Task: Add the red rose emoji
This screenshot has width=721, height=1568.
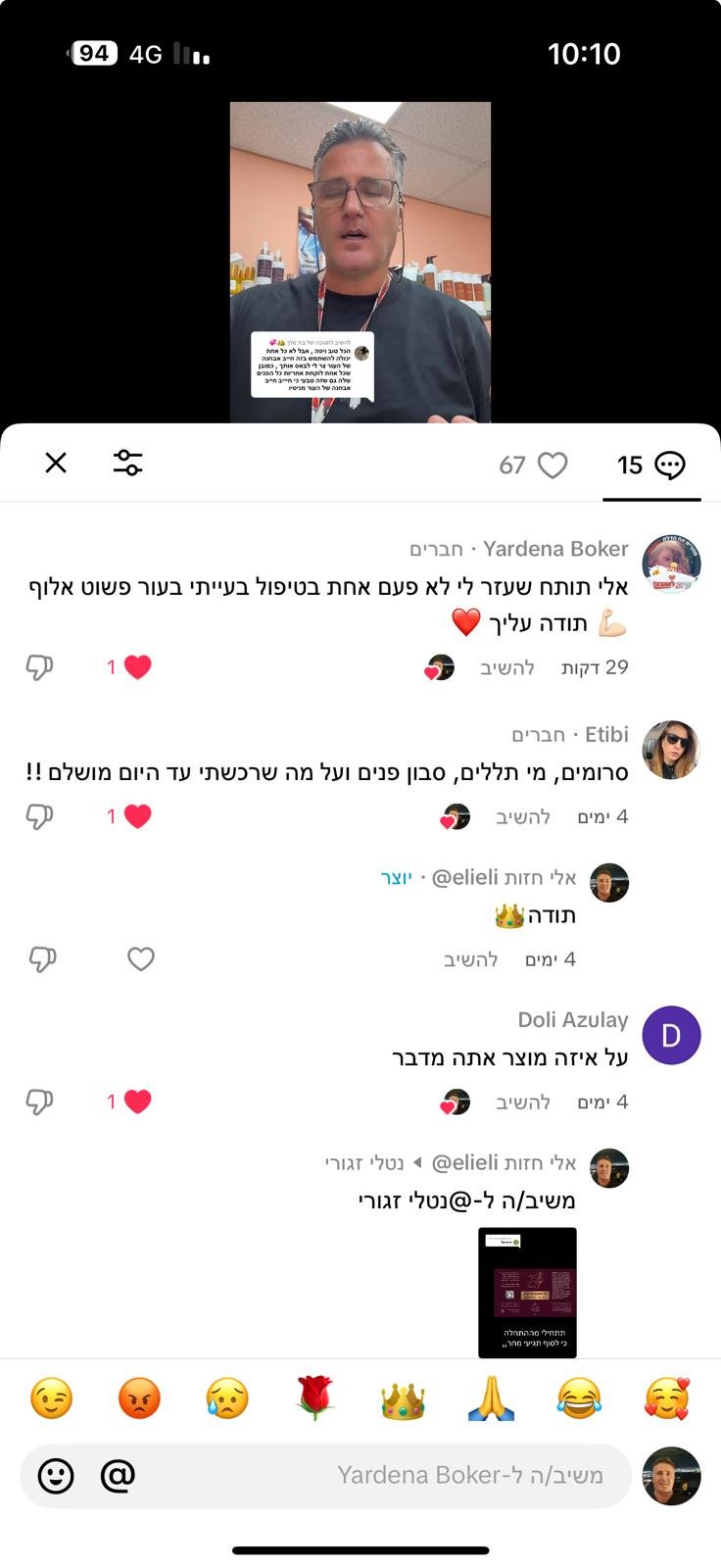Action: coord(314,1398)
